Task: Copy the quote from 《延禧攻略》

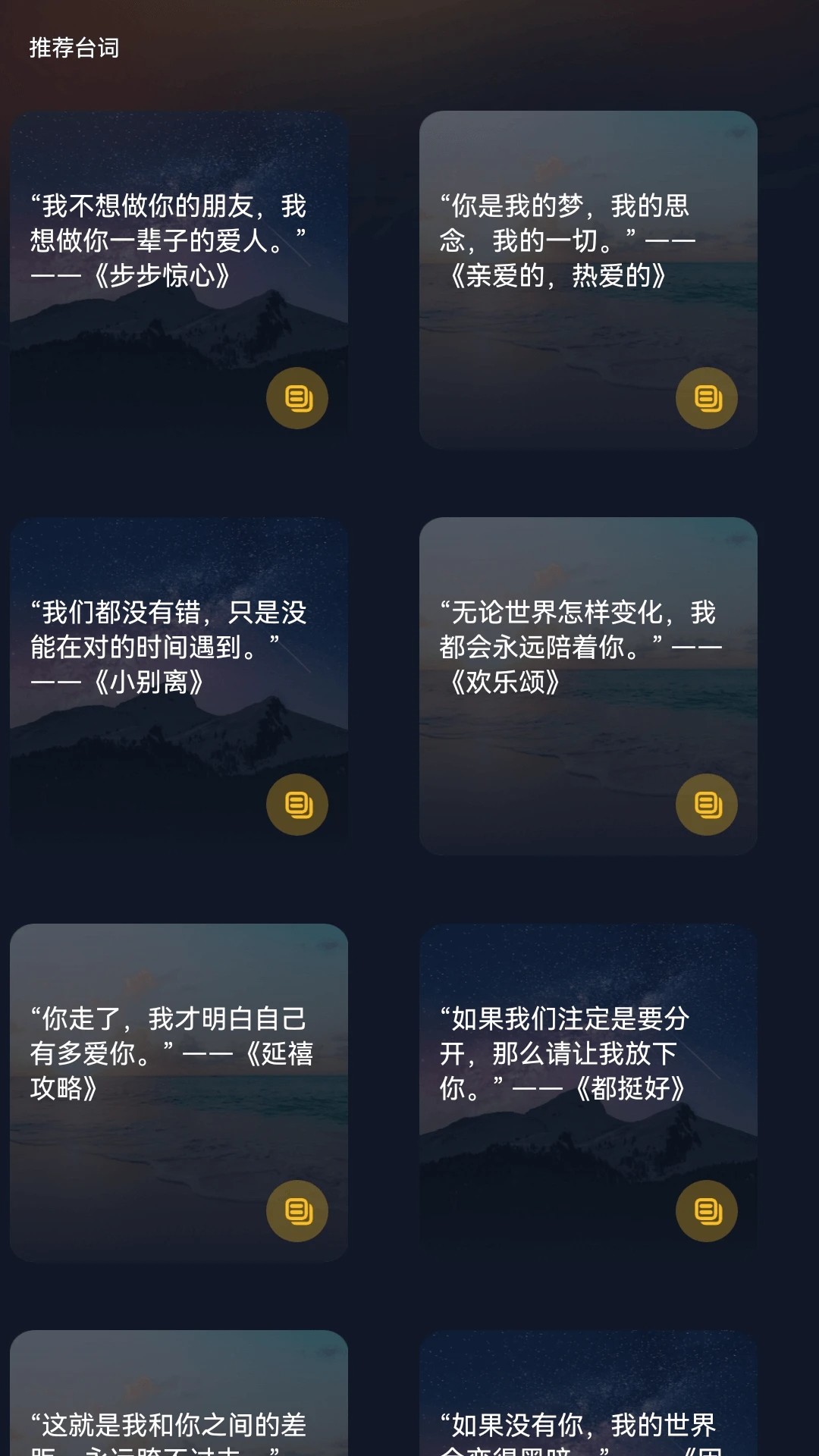Action: pos(297,1210)
